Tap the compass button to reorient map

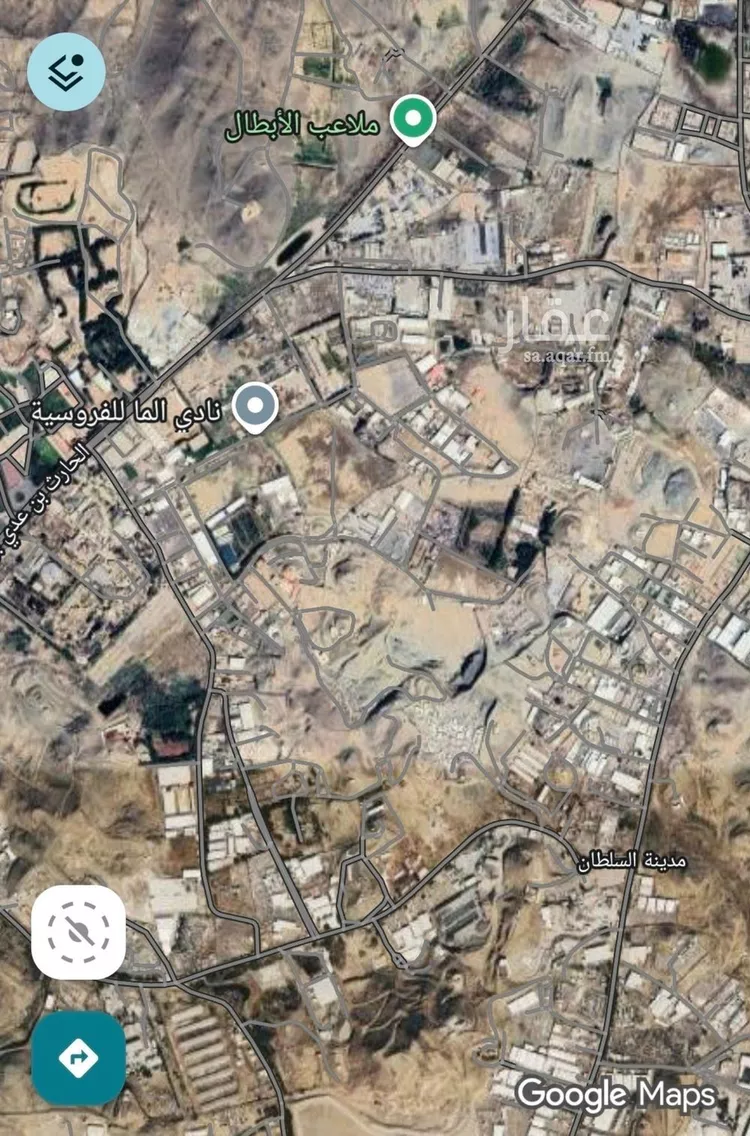coord(78,932)
